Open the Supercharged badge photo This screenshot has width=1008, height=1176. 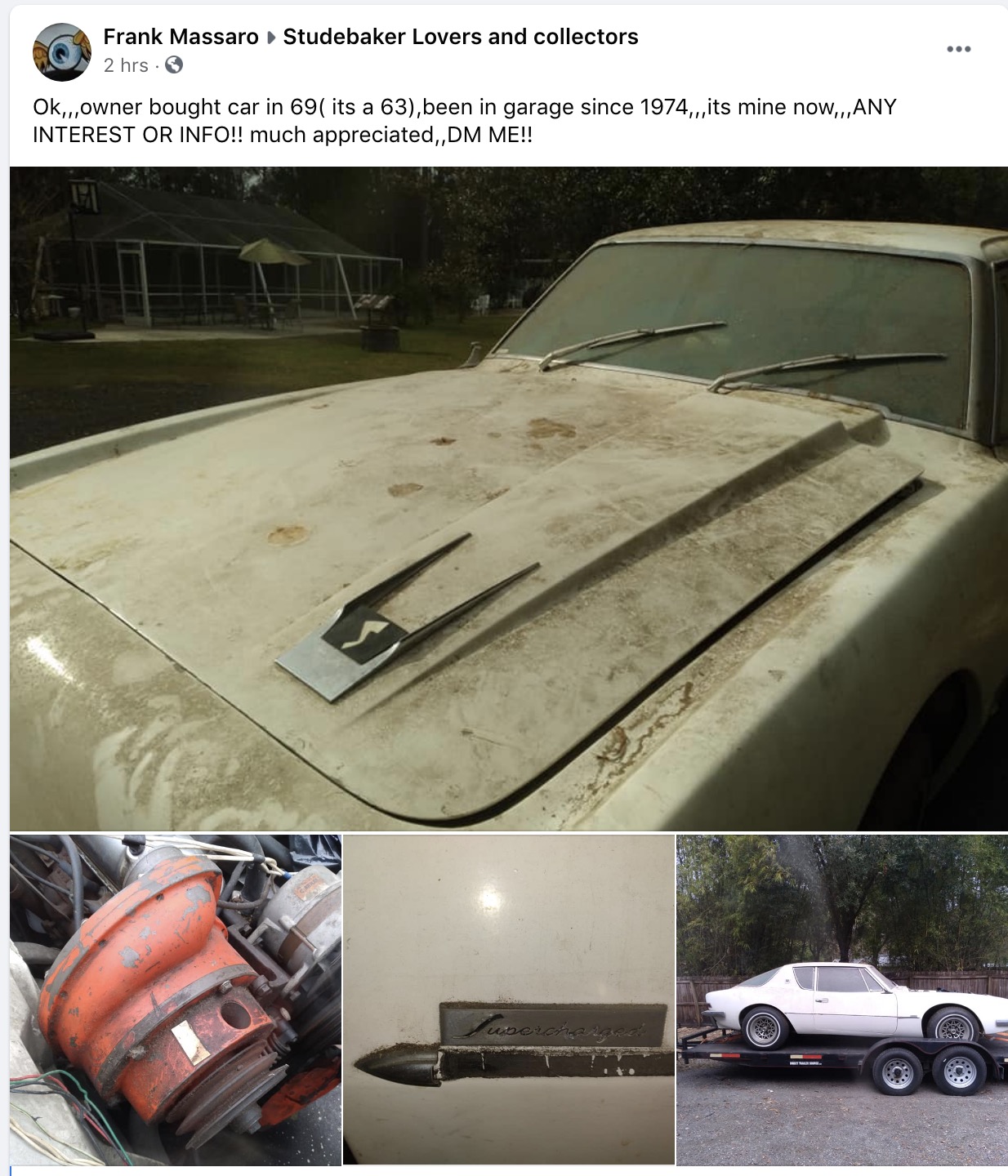click(508, 1000)
